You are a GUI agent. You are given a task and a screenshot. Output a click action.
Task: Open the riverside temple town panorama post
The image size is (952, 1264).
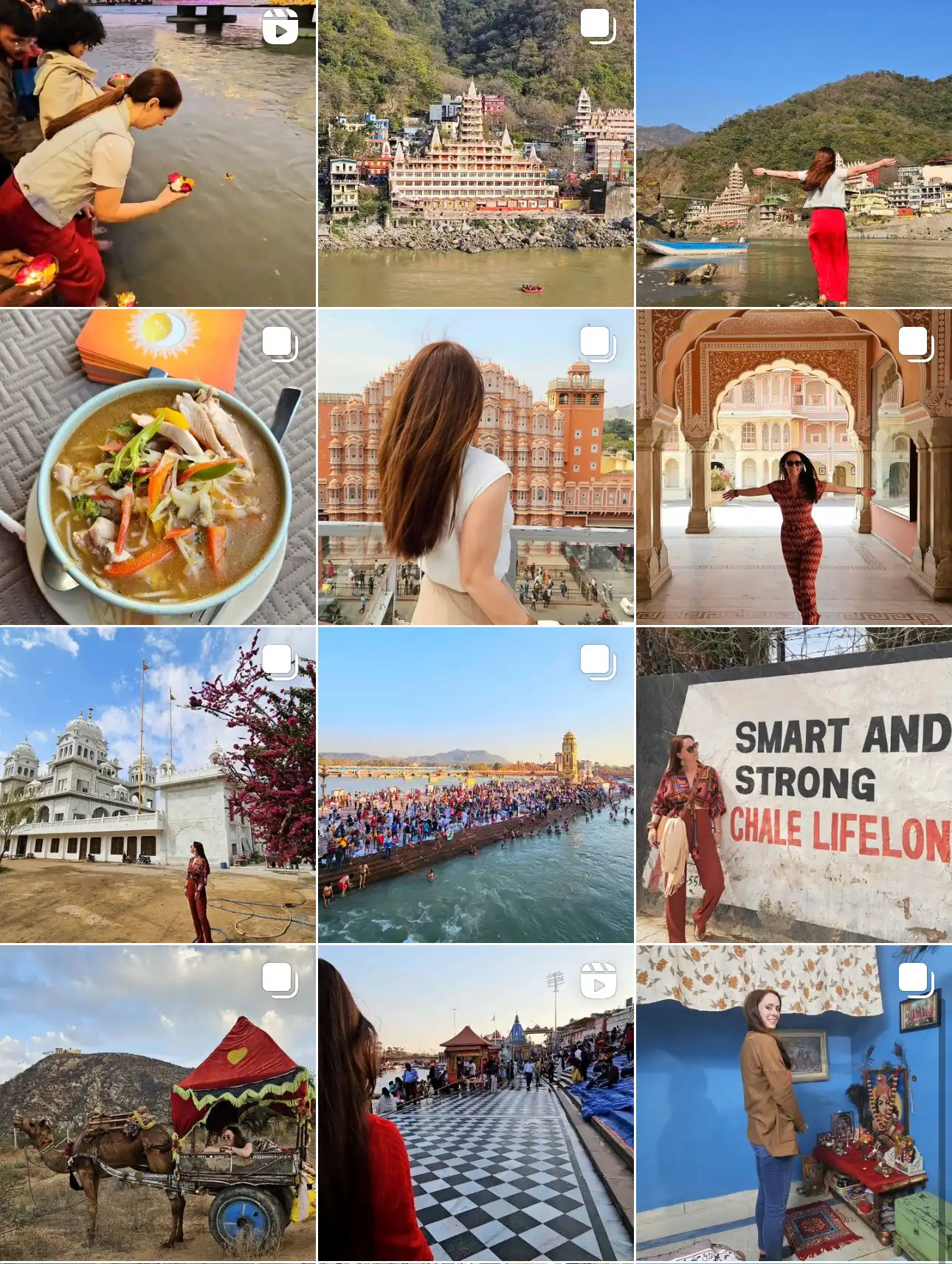click(x=476, y=155)
